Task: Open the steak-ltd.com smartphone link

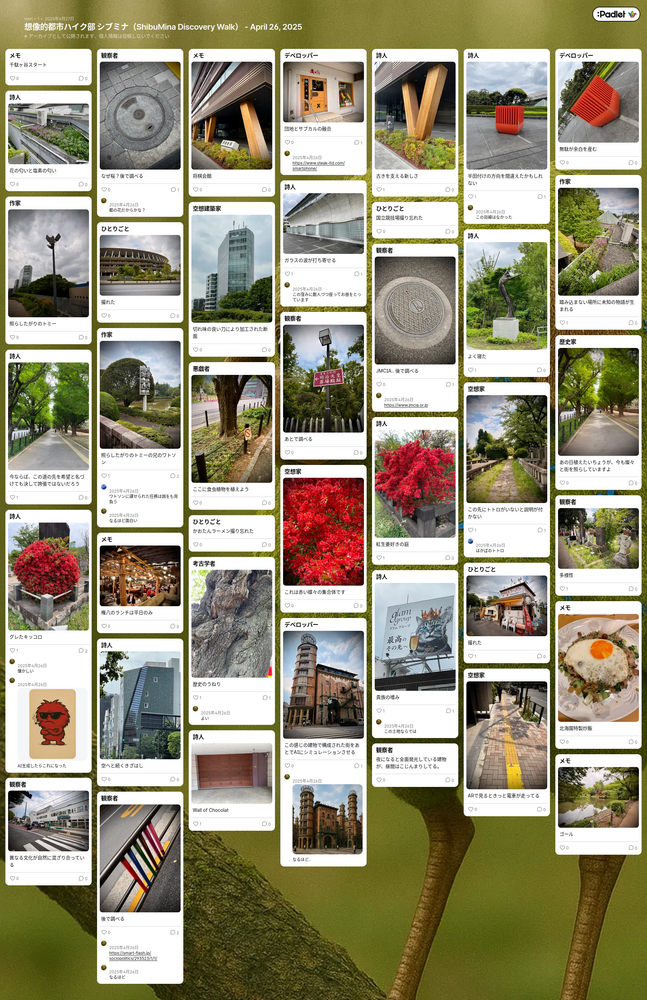Action: click(x=318, y=165)
